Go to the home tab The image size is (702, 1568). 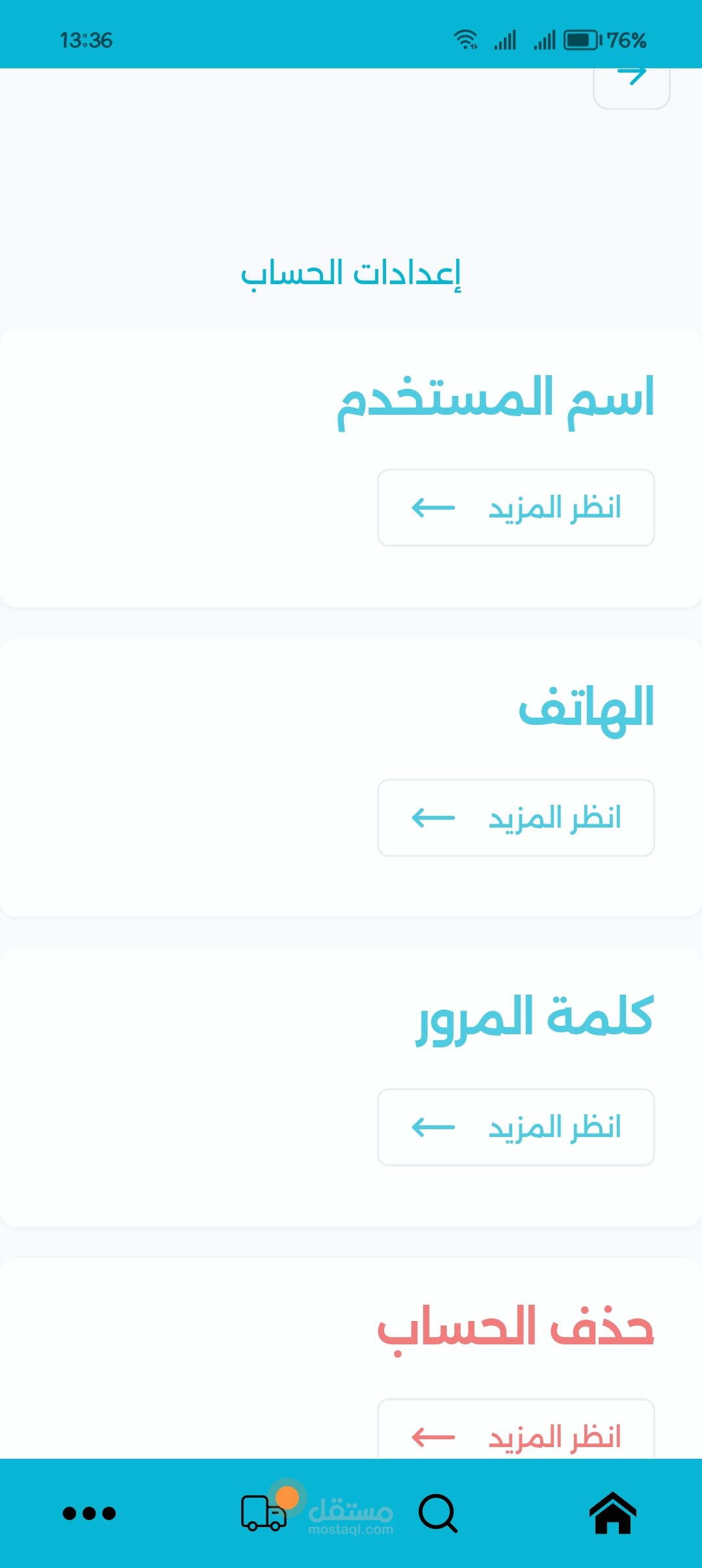612,1513
